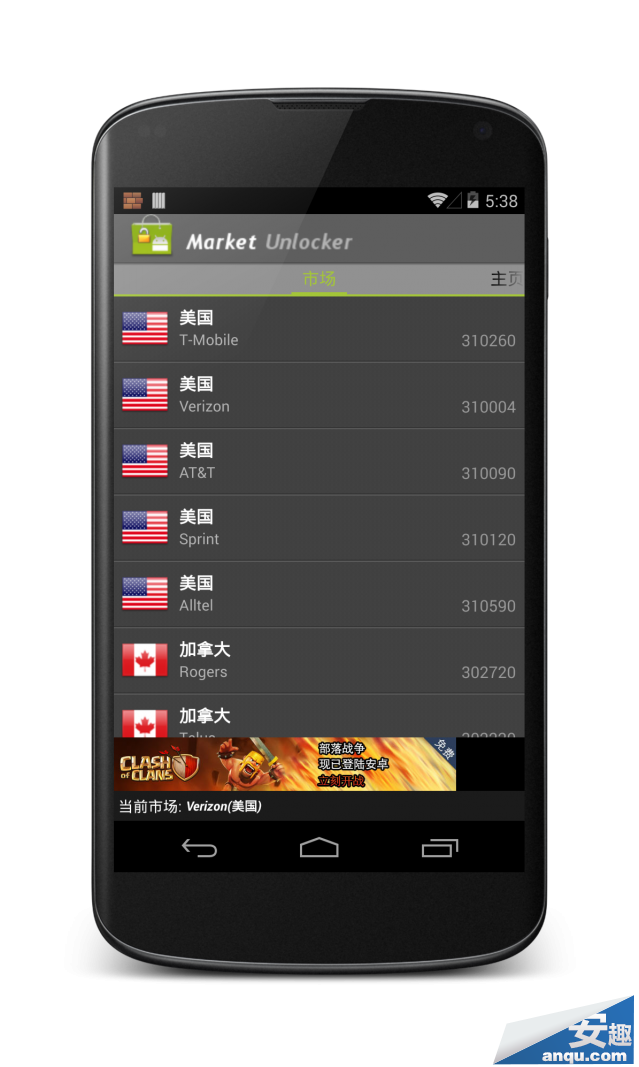
Task: Choose the Rogers 302720 Canada market
Action: point(319,660)
